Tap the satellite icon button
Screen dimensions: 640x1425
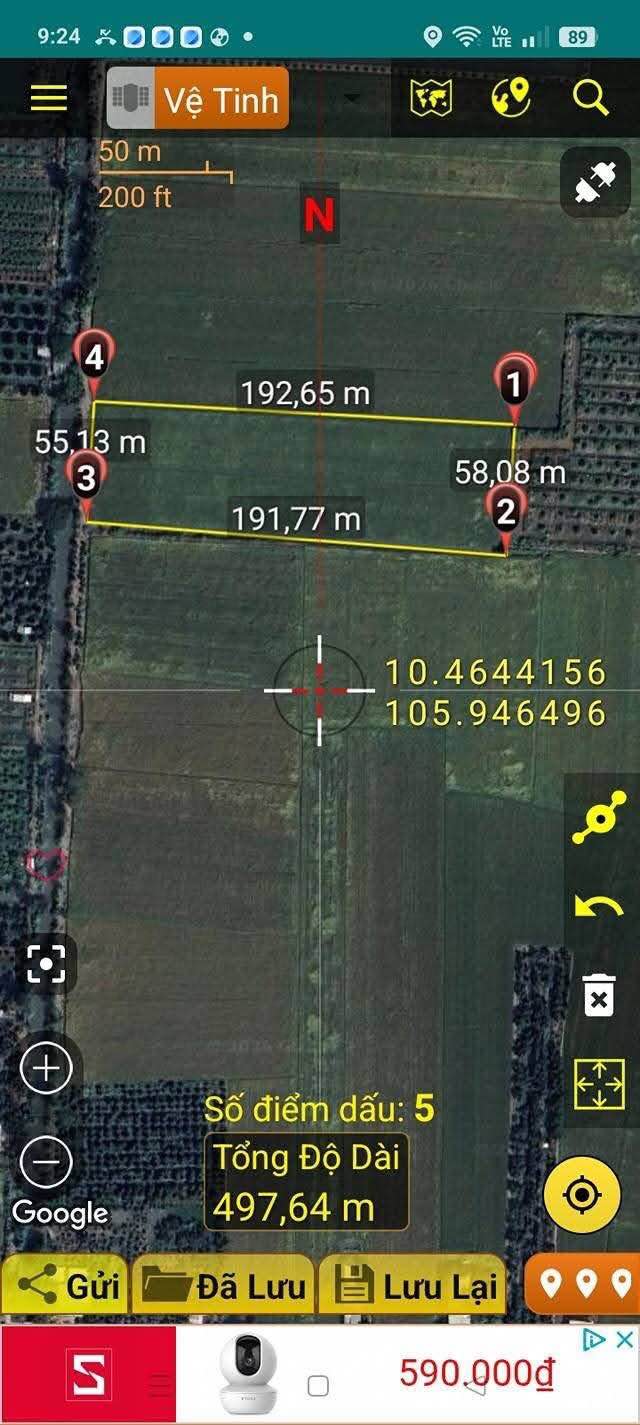(597, 183)
